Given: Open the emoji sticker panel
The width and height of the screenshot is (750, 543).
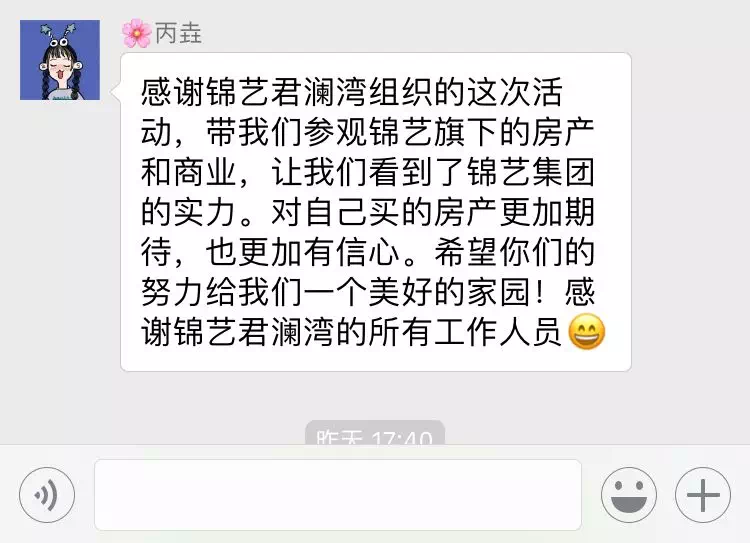Looking at the screenshot, I should (628, 495).
